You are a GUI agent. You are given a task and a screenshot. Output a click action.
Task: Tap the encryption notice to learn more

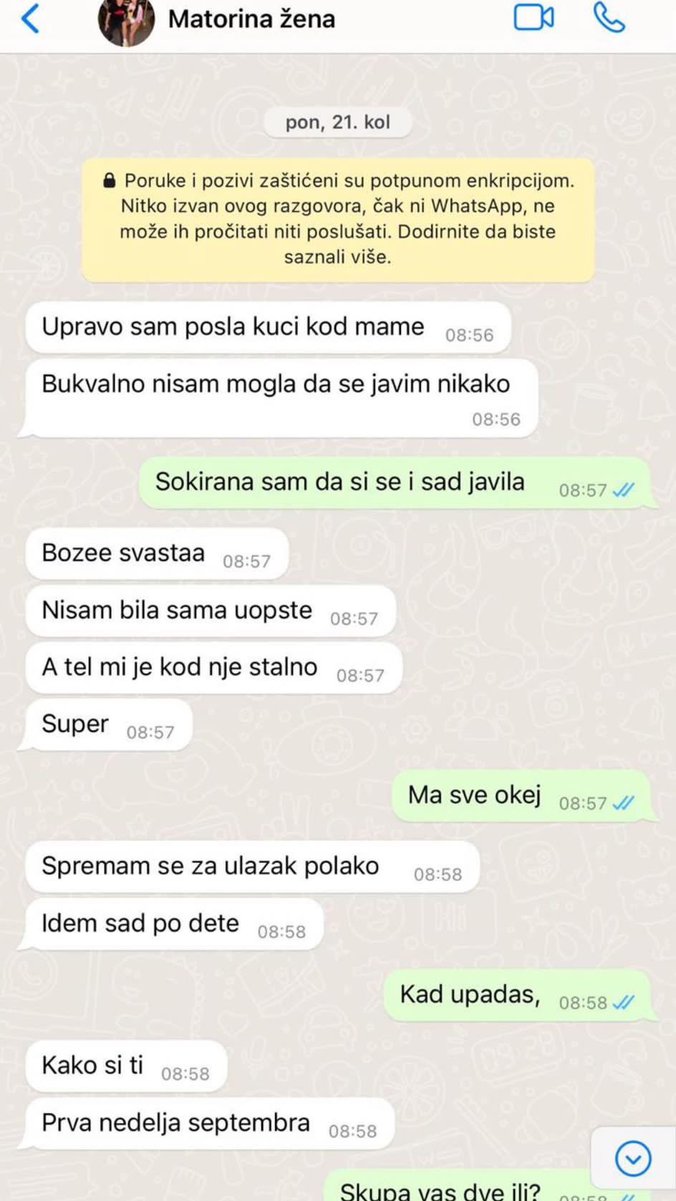(x=338, y=218)
